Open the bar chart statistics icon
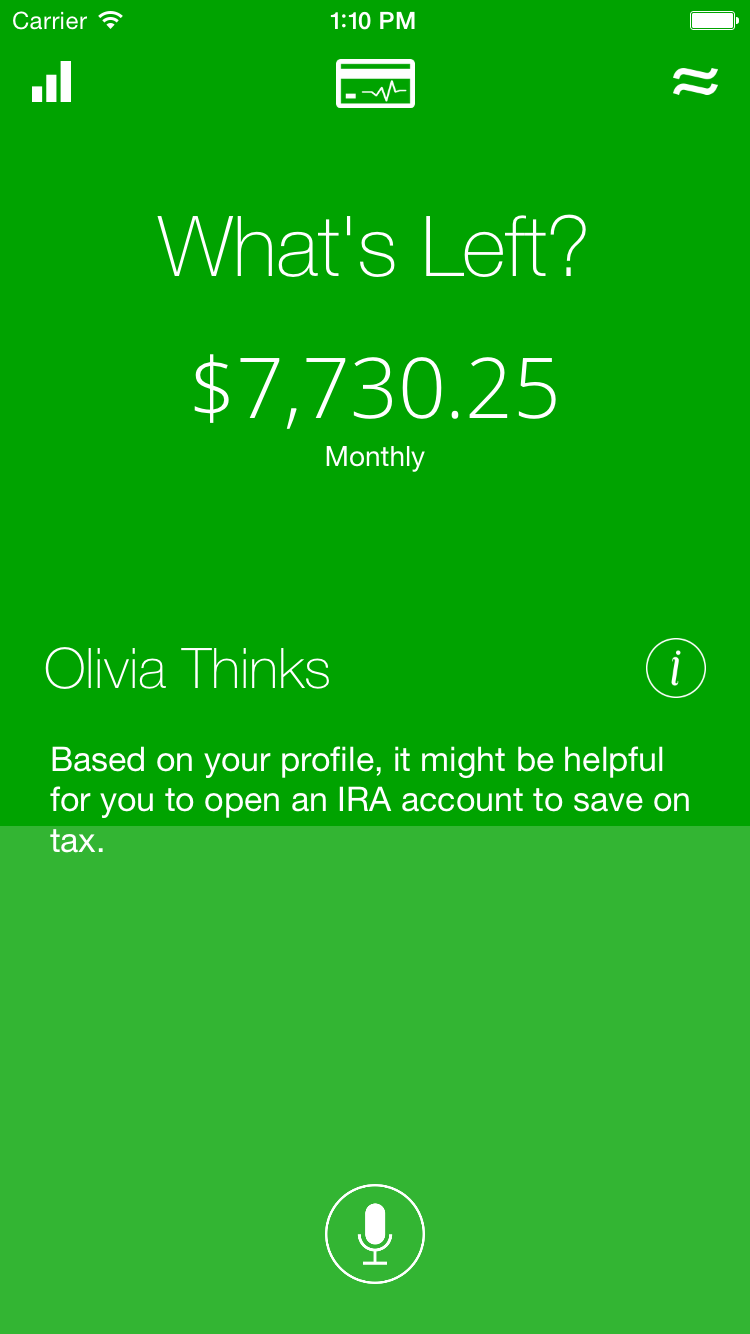 coord(52,82)
